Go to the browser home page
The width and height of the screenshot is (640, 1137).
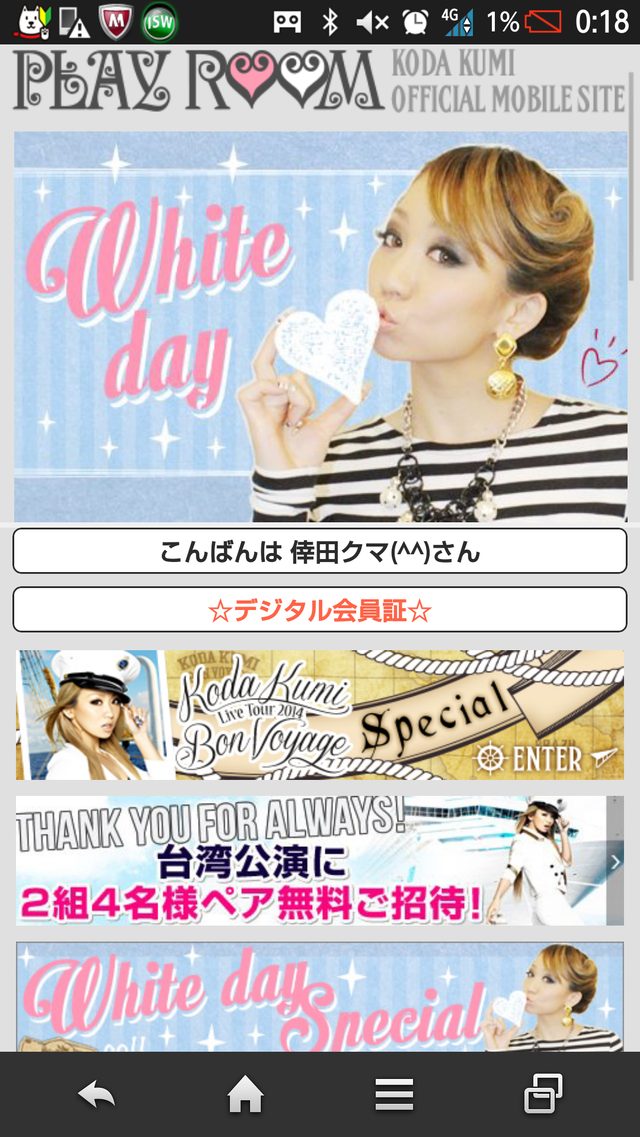click(245, 1096)
